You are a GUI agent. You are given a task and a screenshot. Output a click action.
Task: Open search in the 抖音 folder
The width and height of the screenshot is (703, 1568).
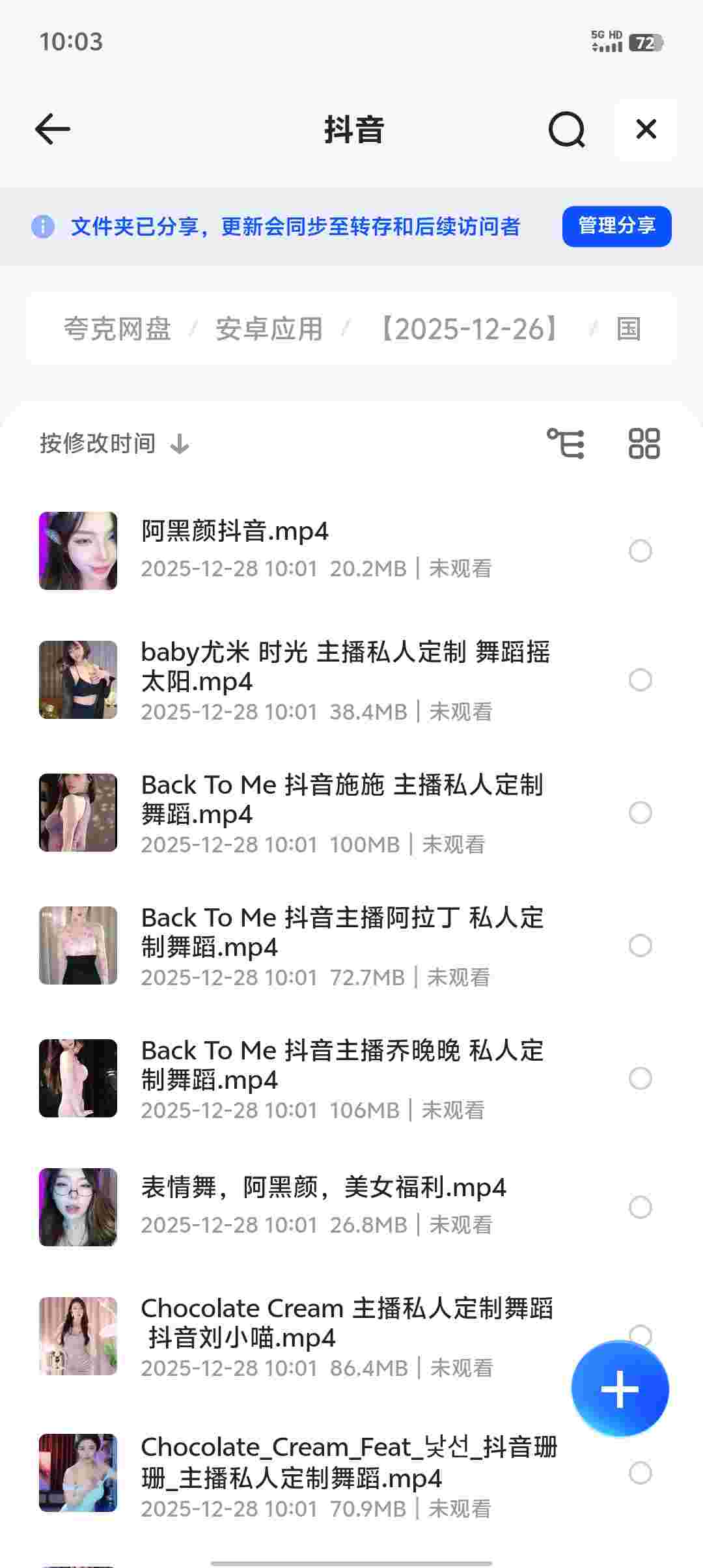click(x=566, y=130)
